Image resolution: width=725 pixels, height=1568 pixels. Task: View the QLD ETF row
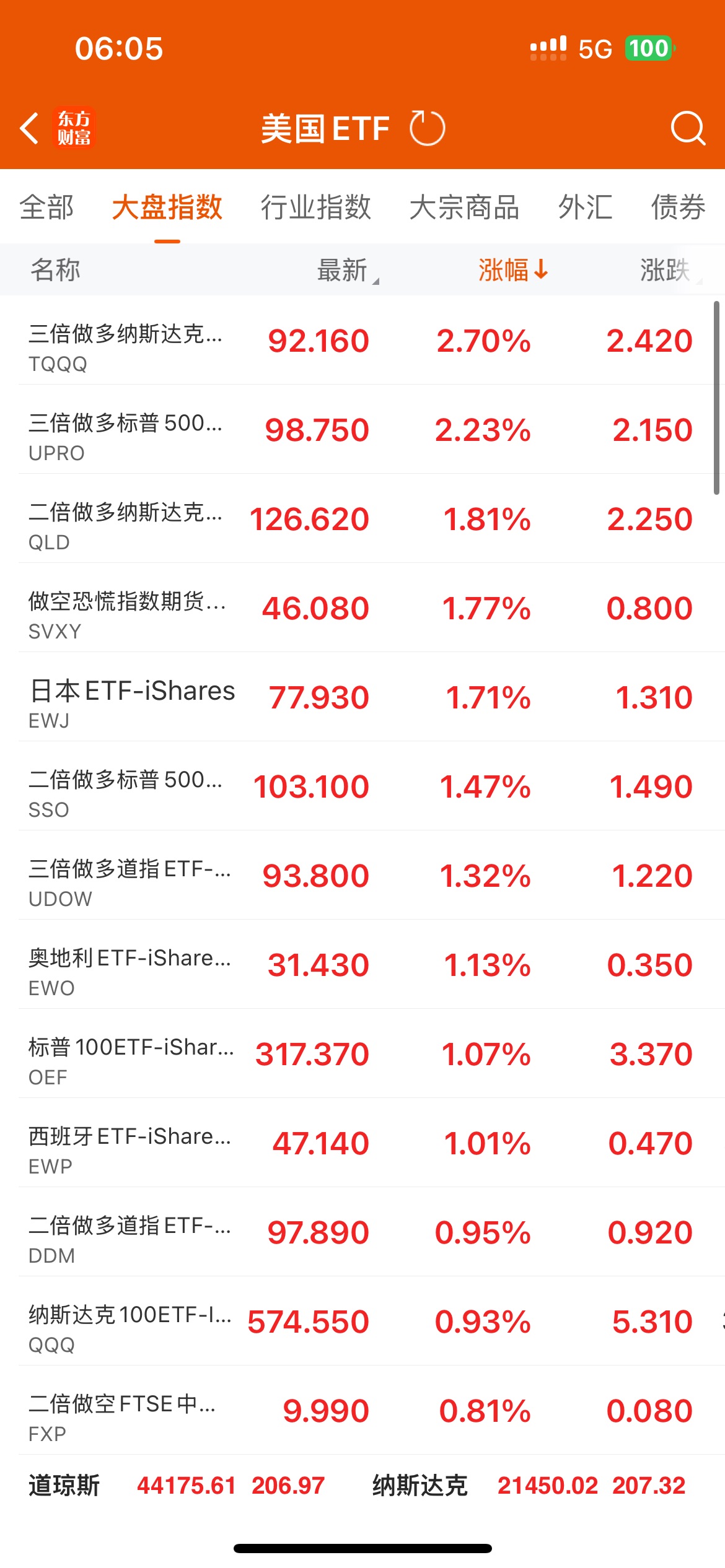(362, 518)
